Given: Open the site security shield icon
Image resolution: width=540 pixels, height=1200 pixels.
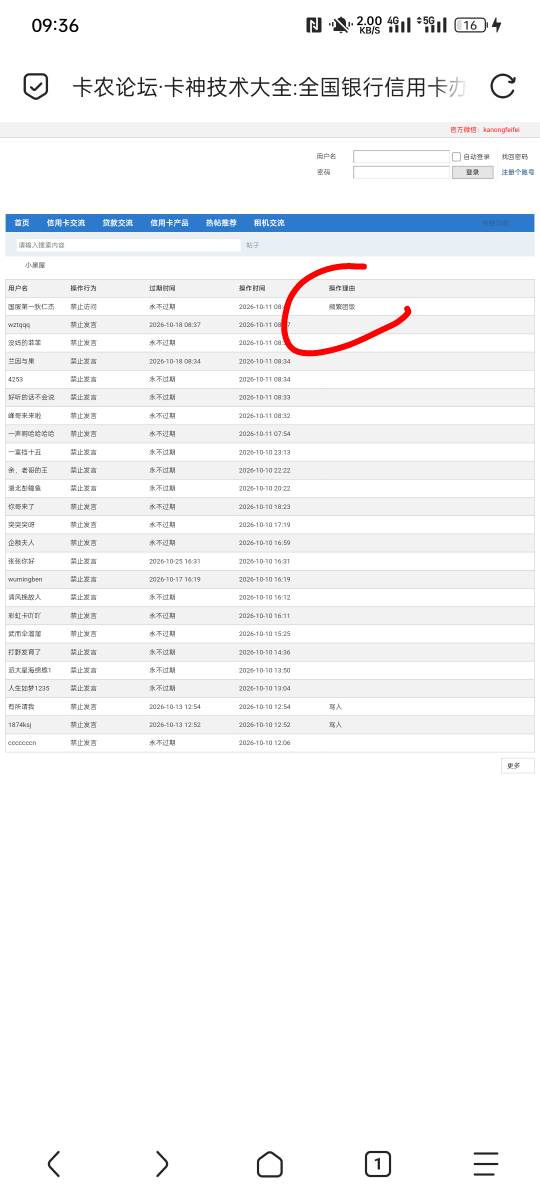Looking at the screenshot, I should [x=35, y=87].
